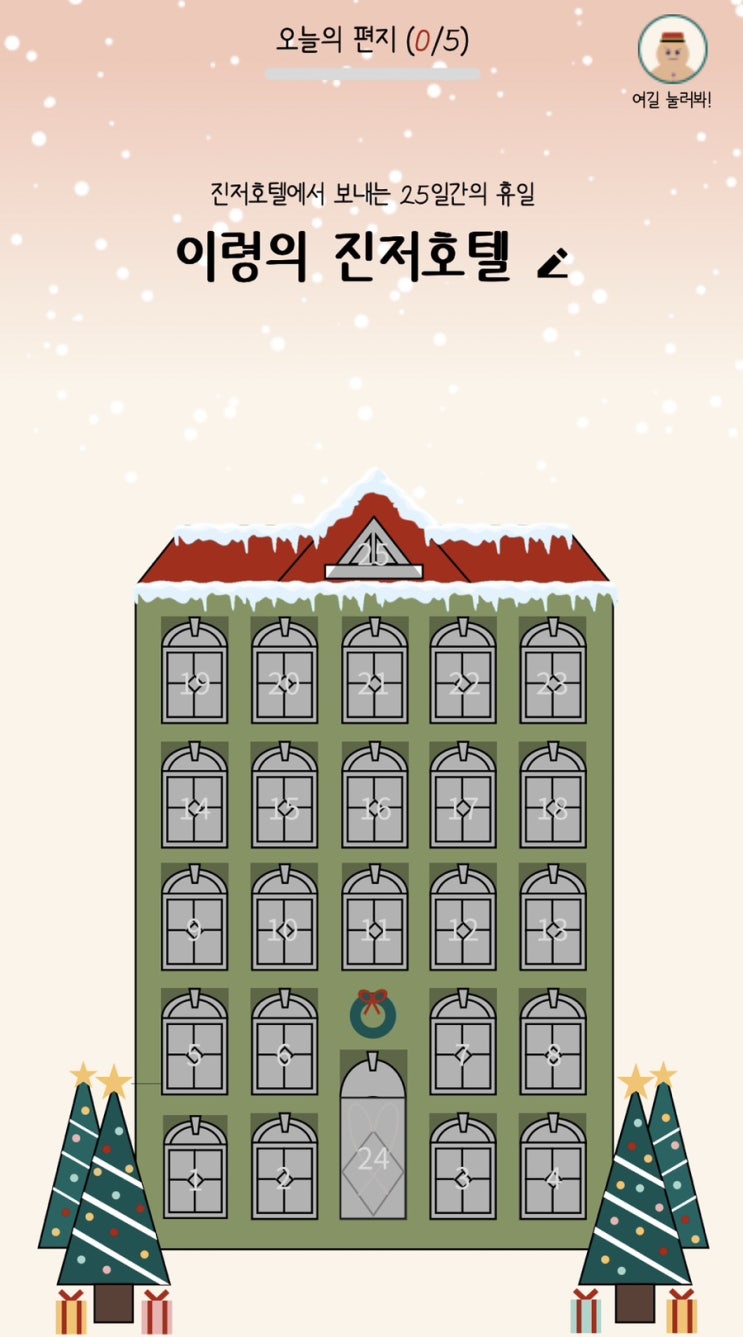This screenshot has height=1337, width=743.
Task: Select window number 14
Action: [195, 800]
